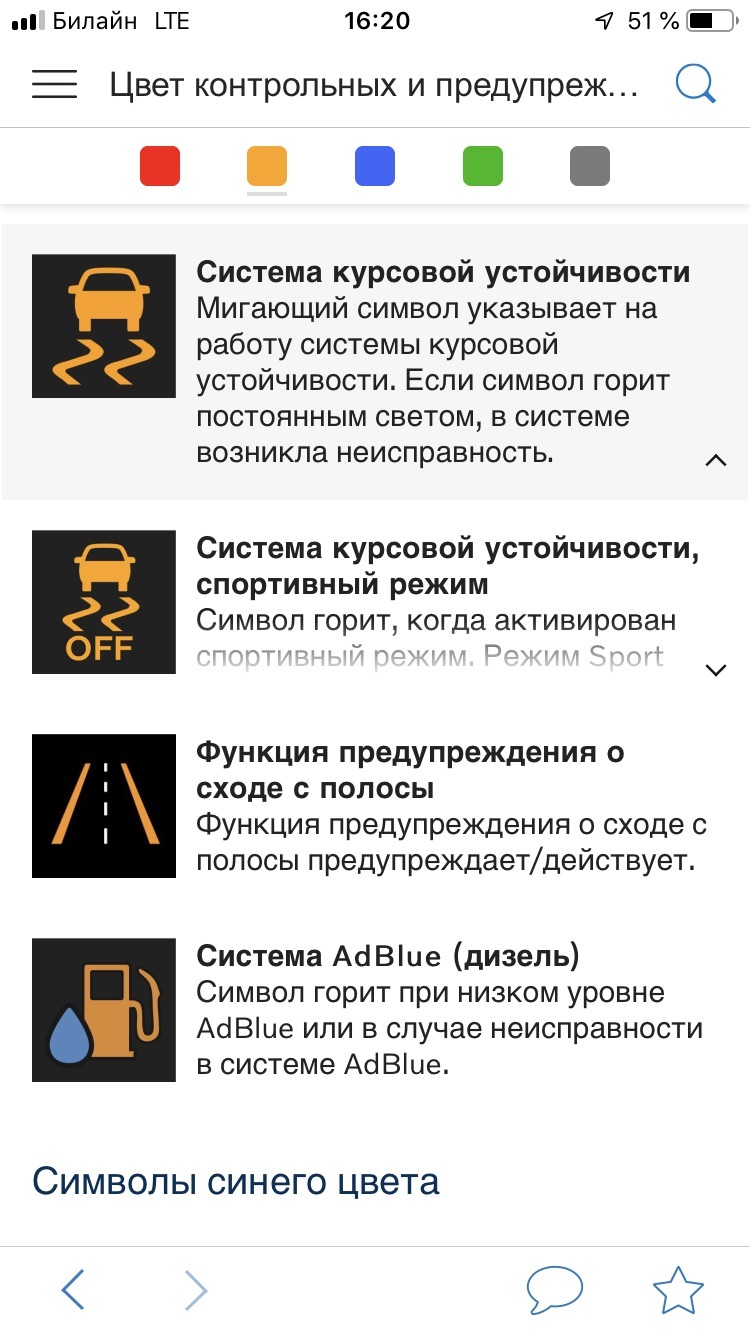
Task: Add page to favorites star
Action: pyautogui.click(x=678, y=1290)
